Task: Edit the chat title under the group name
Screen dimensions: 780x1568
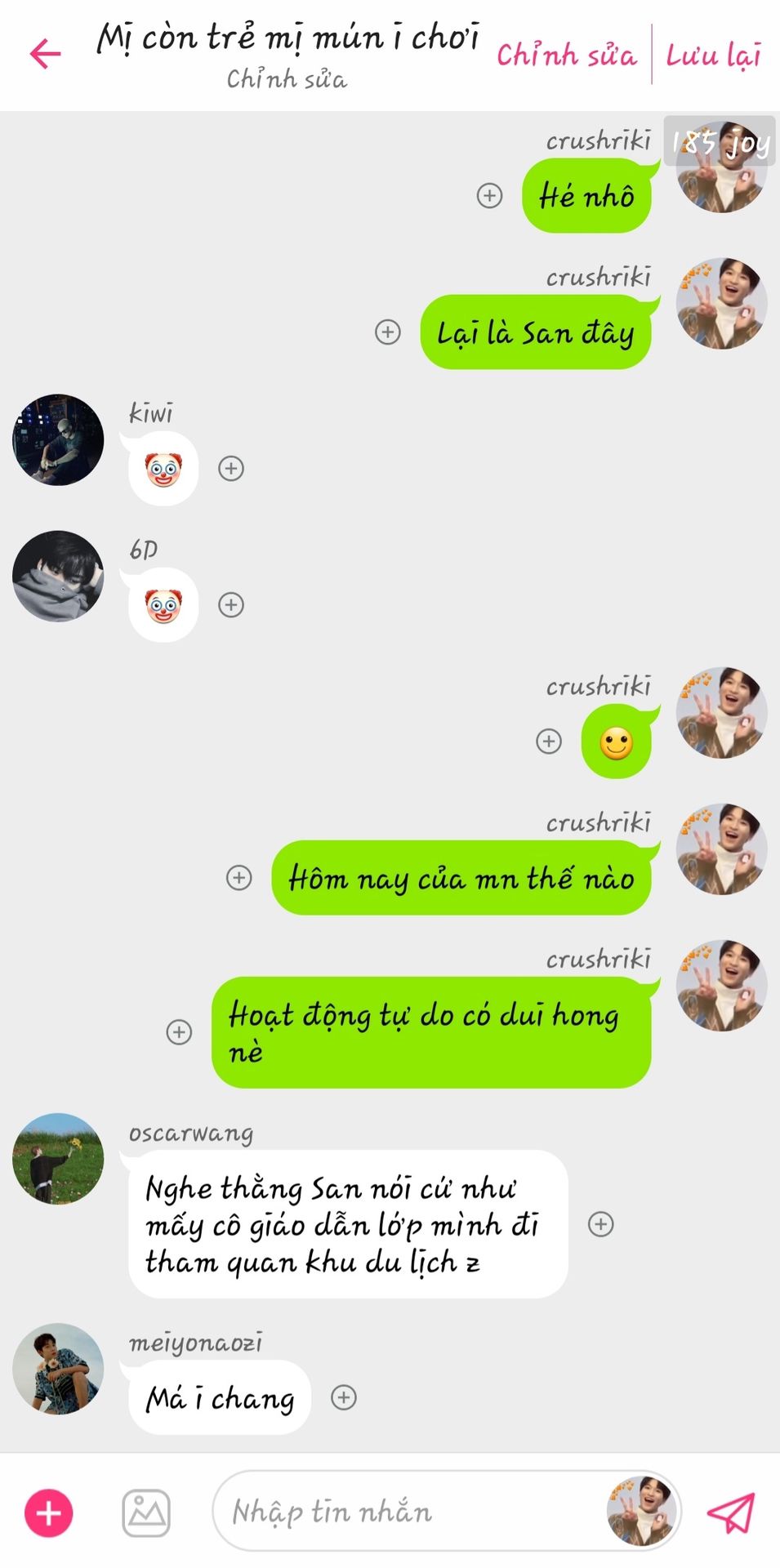Action: 287,79
